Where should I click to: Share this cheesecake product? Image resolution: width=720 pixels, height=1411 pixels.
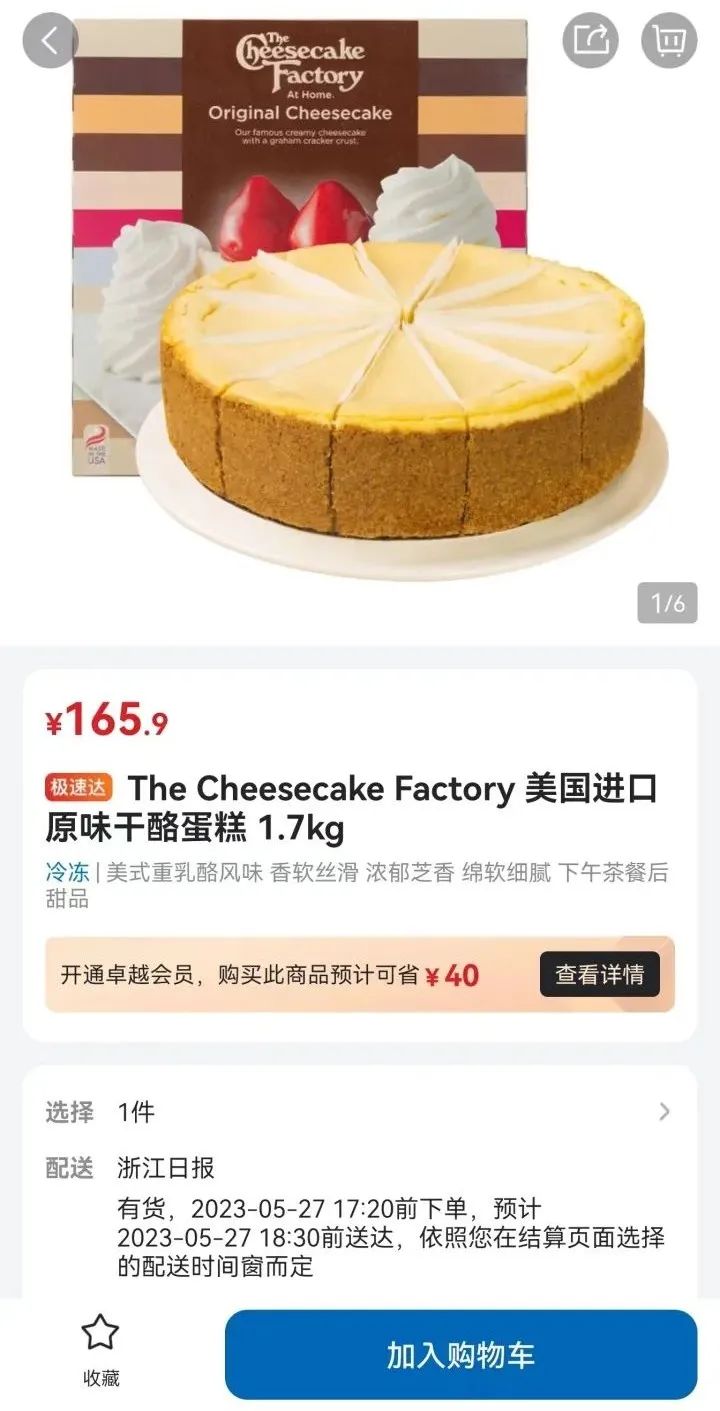(591, 41)
